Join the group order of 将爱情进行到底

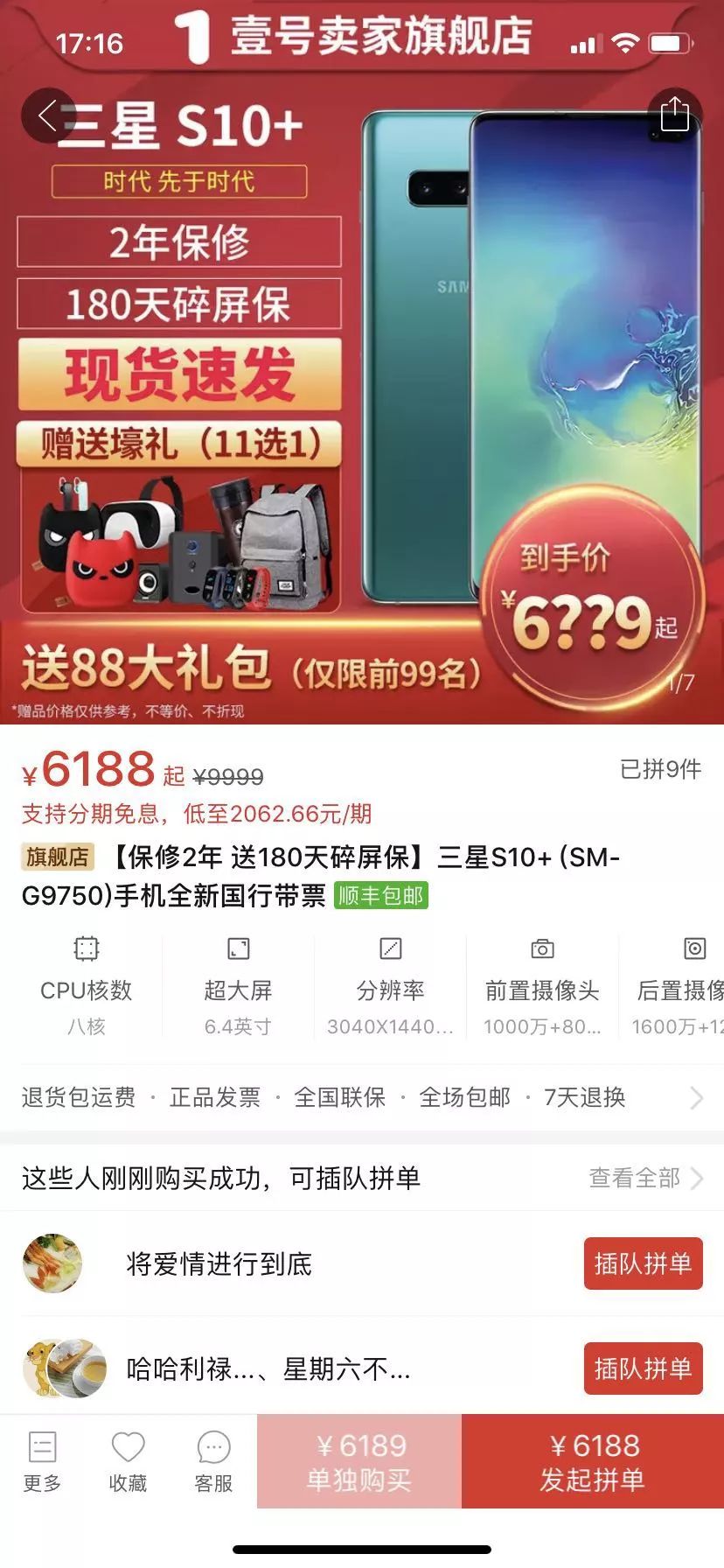tap(643, 1263)
